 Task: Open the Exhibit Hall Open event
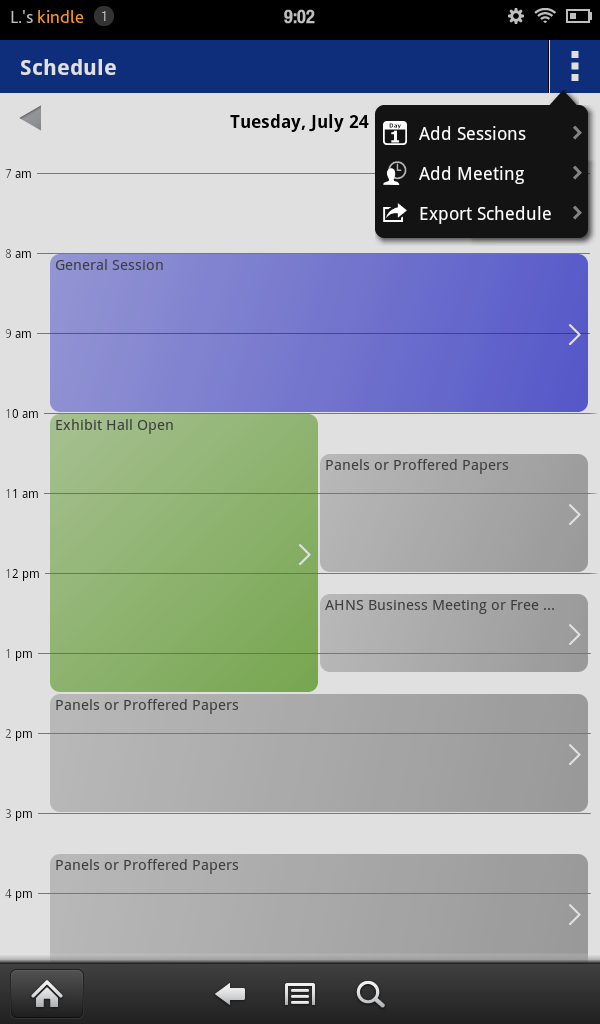coord(183,552)
